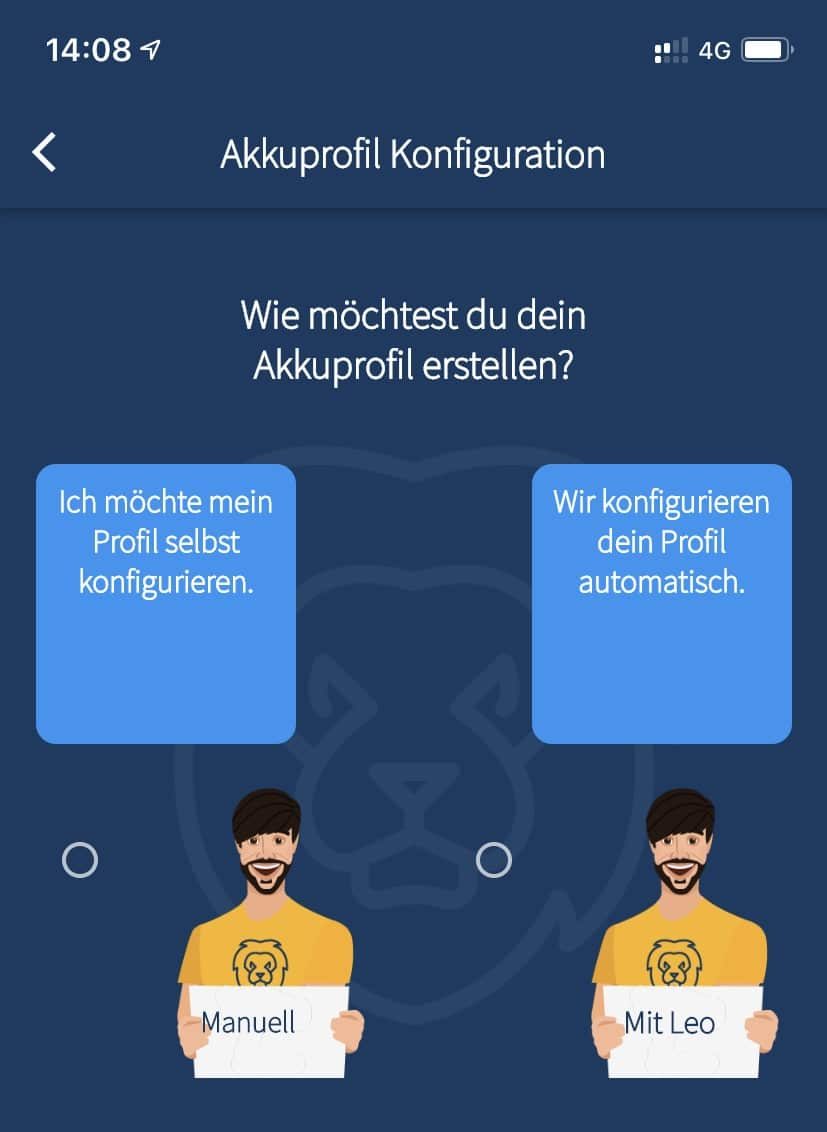Viewport: 827px width, 1132px height.
Task: Select the Manuell radio button
Action: click(x=80, y=859)
